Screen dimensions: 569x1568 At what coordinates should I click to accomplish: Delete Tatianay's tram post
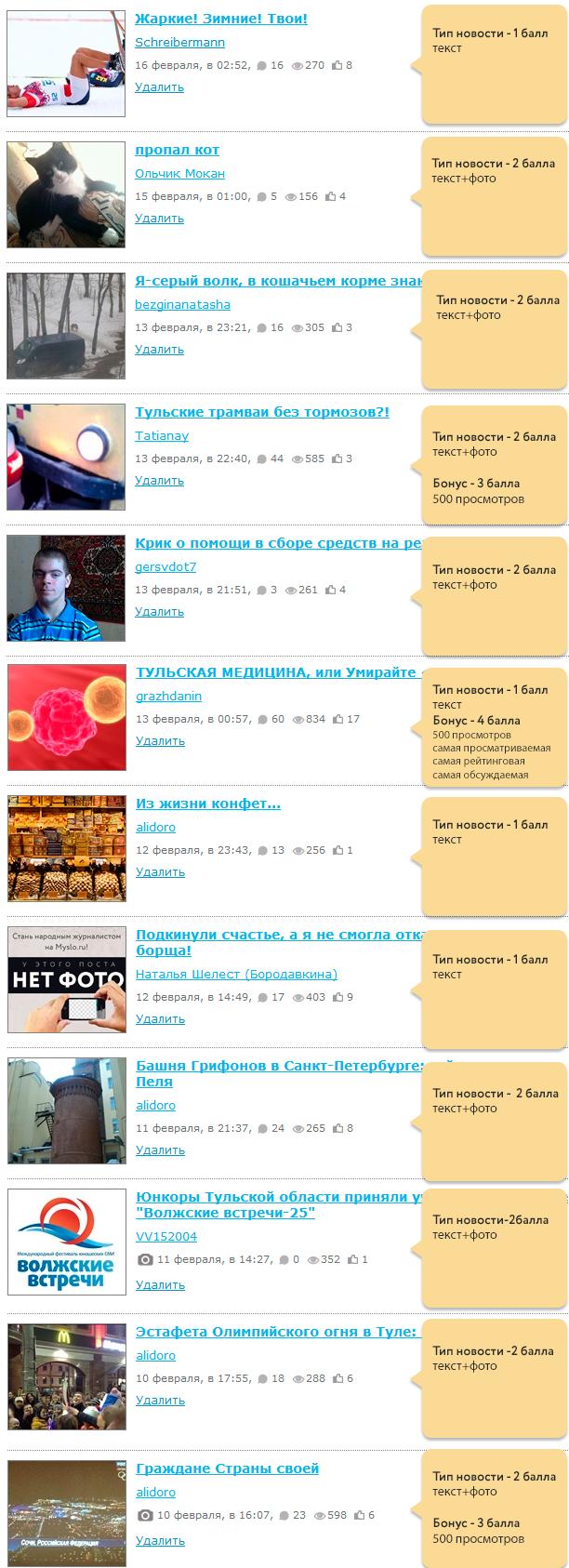click(159, 481)
